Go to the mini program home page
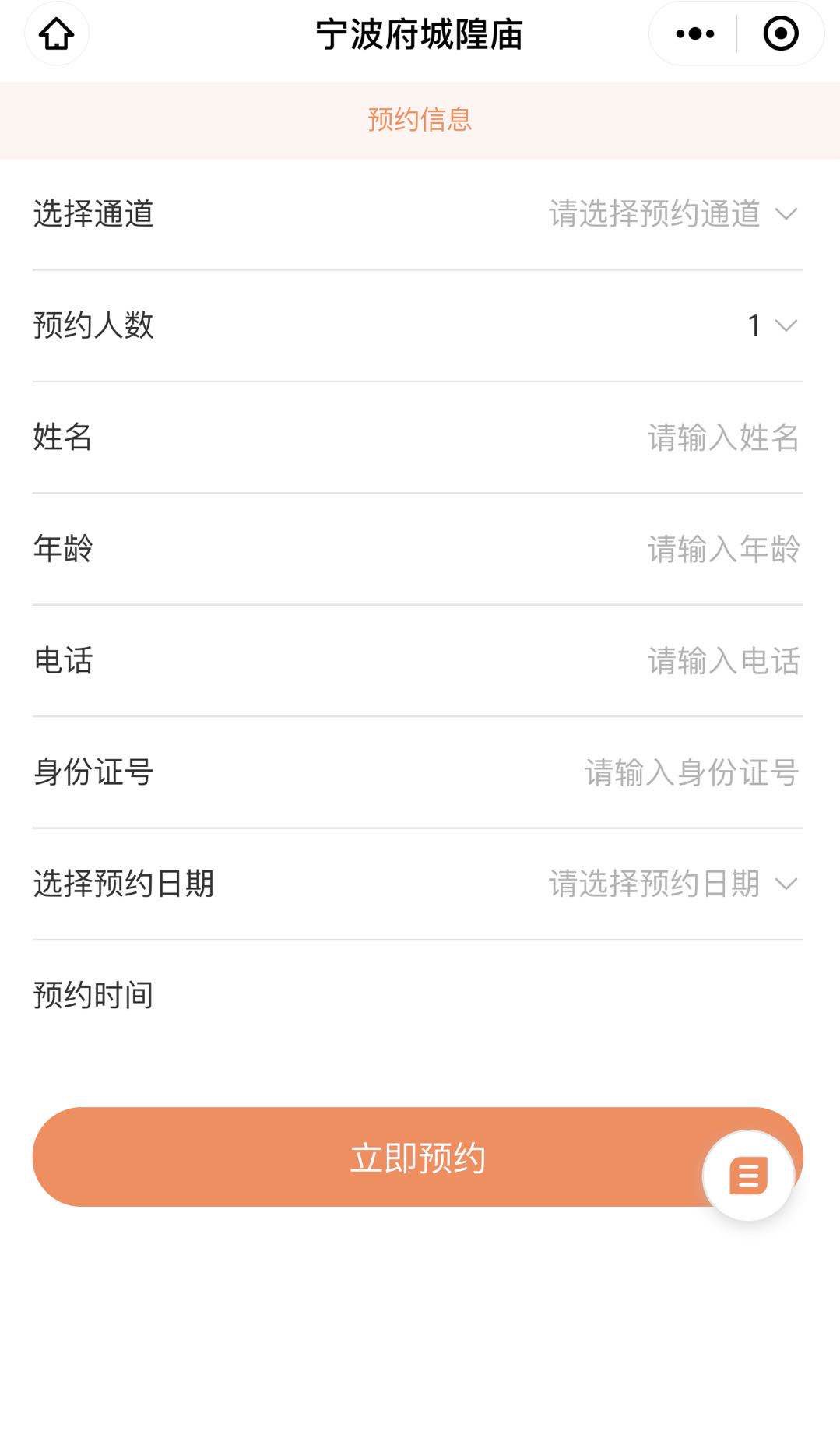Viewport: 840px width, 1445px height. [56, 34]
